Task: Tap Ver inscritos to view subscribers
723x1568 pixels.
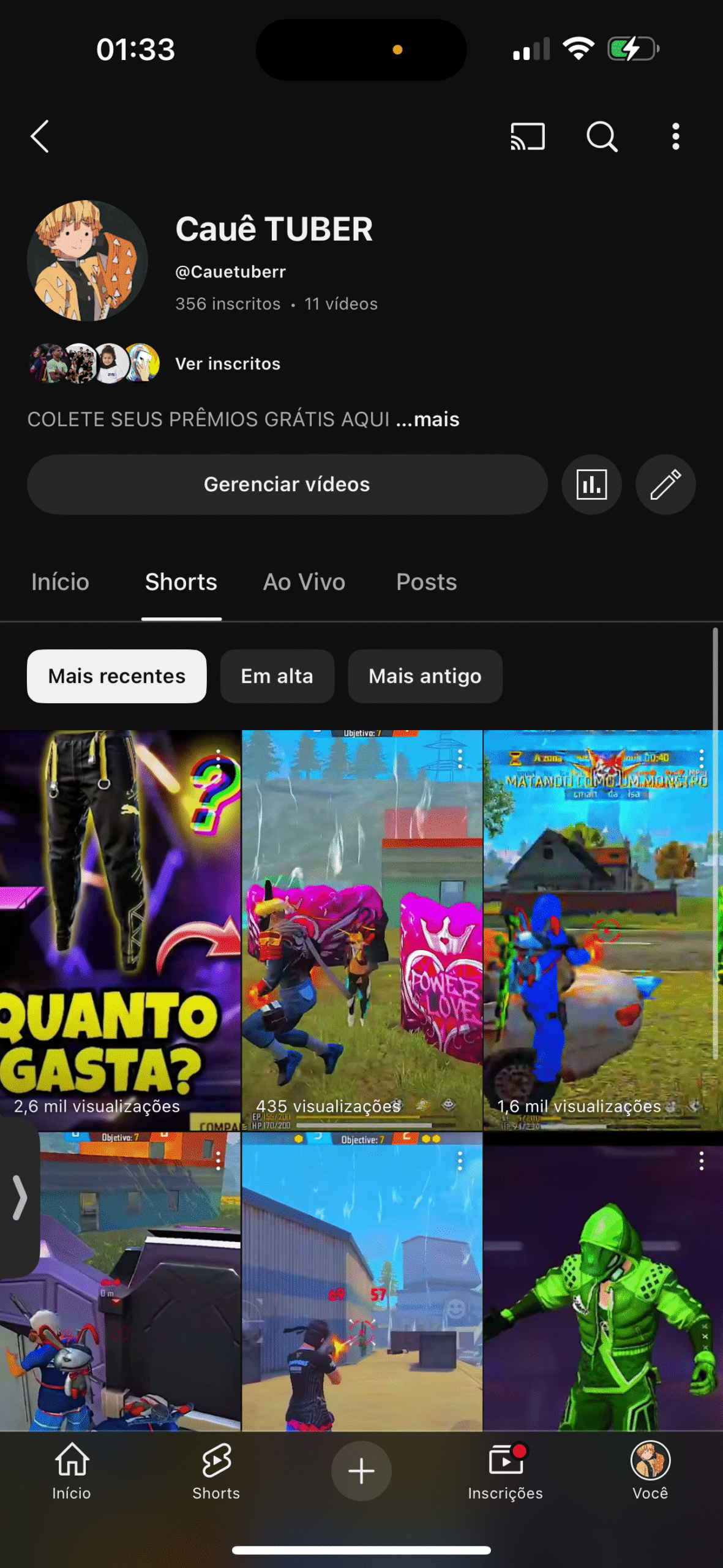Action: [228, 364]
